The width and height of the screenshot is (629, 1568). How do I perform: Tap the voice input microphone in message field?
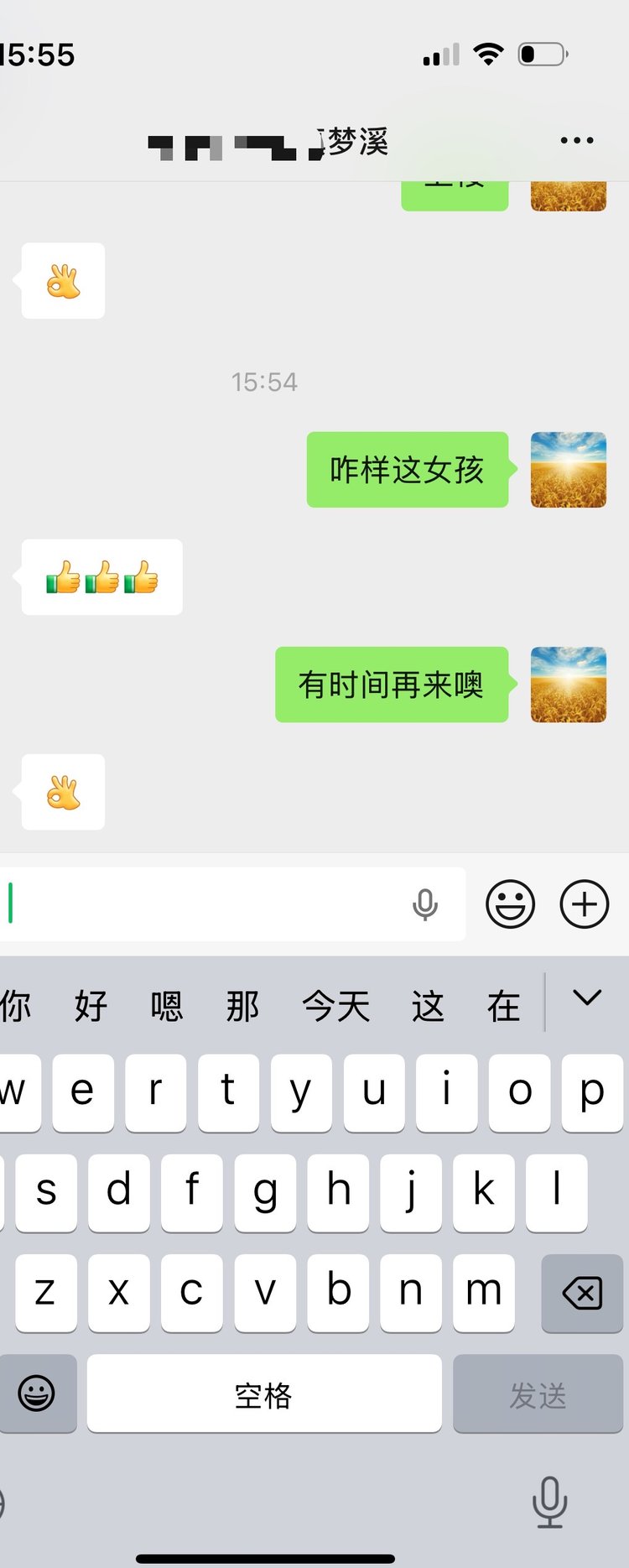[425, 904]
